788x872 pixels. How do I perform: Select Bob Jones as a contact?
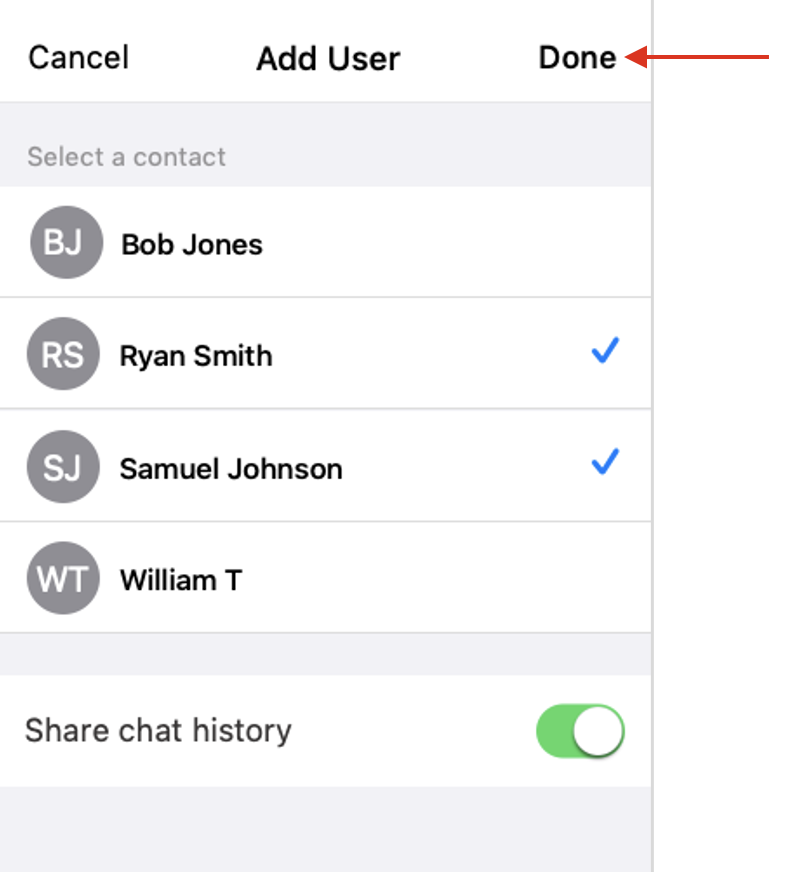192,244
